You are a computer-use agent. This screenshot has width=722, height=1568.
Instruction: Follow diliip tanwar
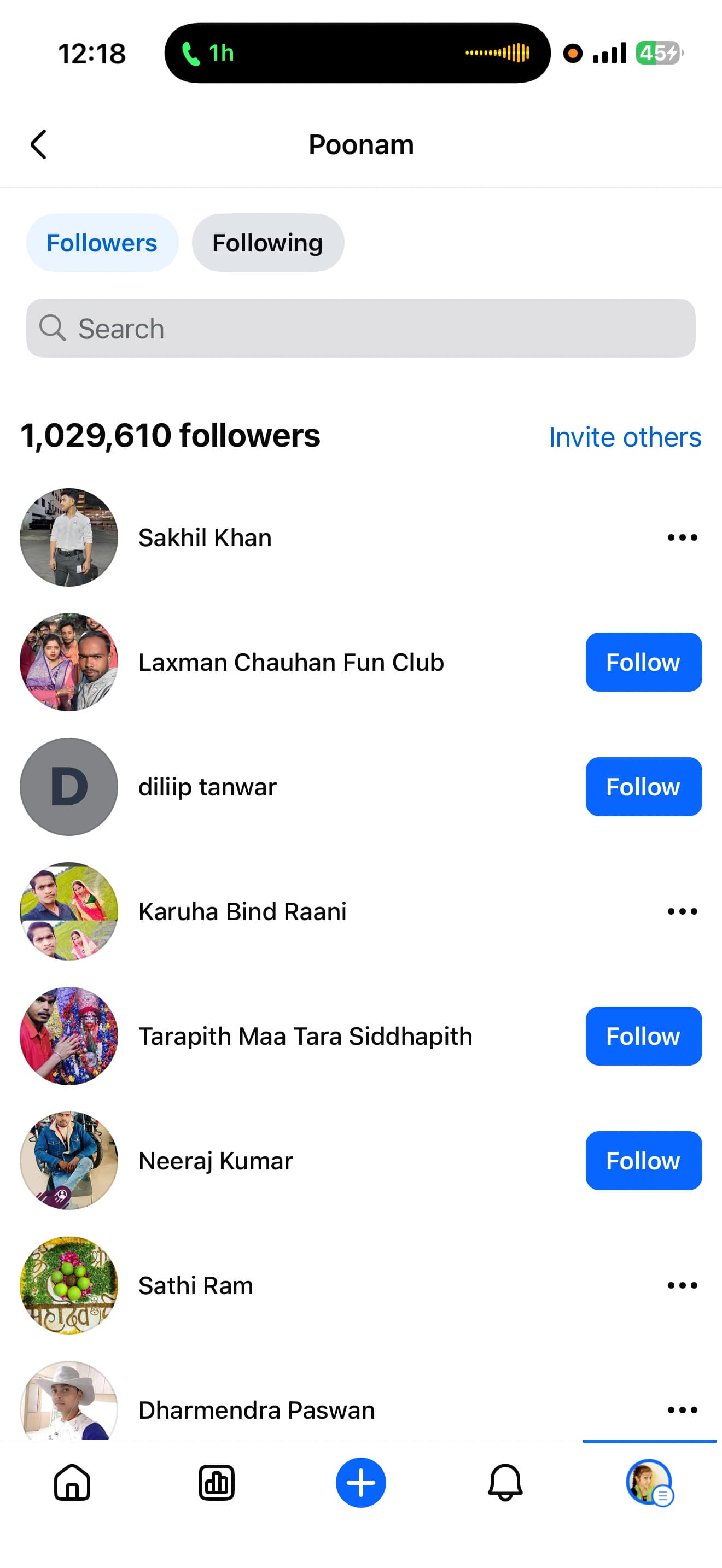643,787
